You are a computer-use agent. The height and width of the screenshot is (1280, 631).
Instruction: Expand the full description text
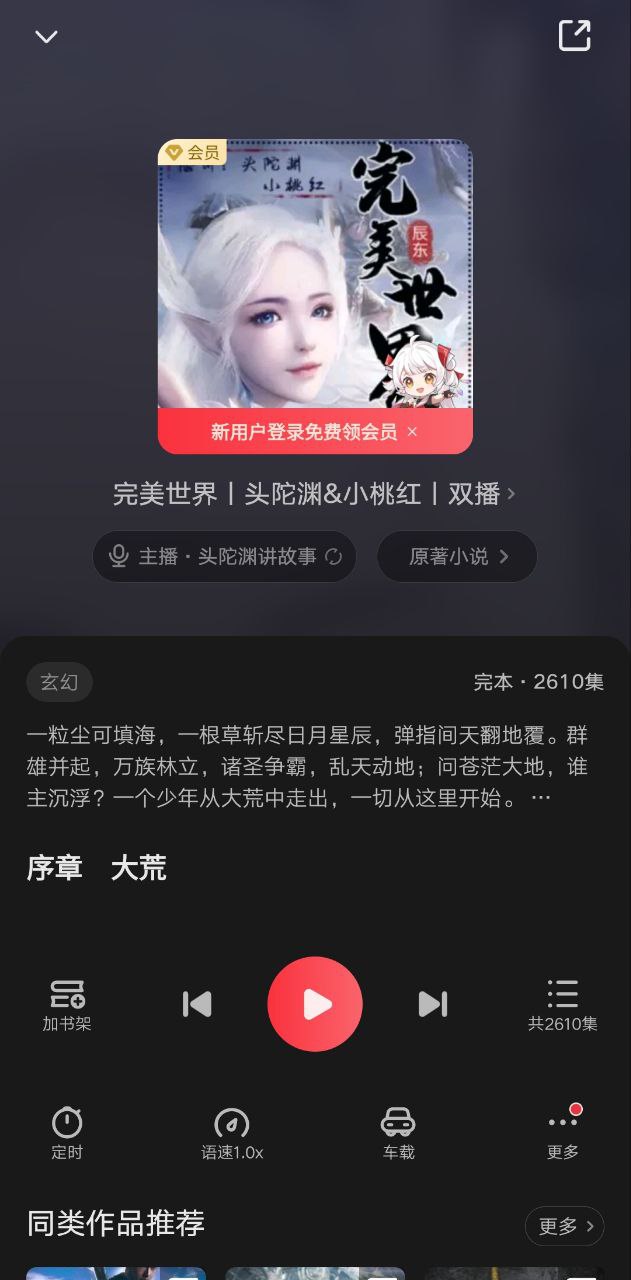[541, 798]
